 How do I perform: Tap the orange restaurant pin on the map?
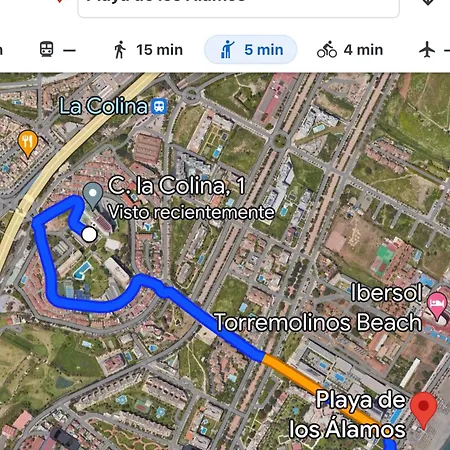[x=27, y=144]
